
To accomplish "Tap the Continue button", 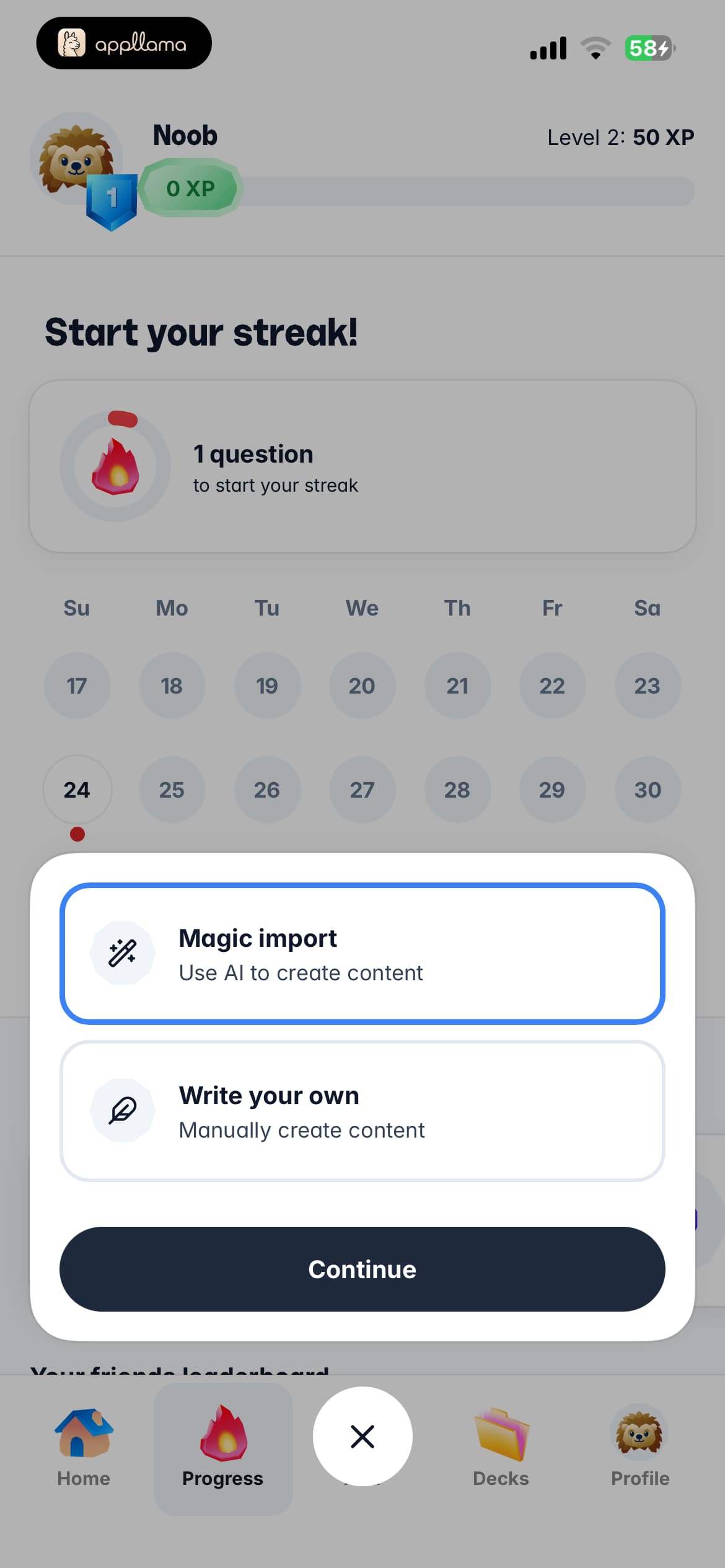I will [x=362, y=1269].
